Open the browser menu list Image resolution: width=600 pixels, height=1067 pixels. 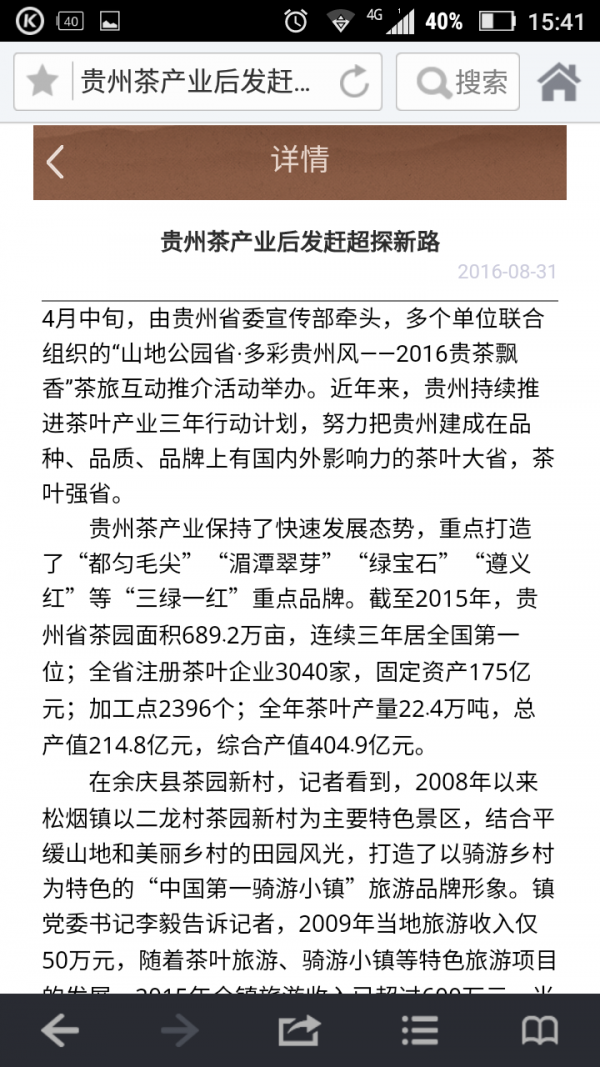420,1030
